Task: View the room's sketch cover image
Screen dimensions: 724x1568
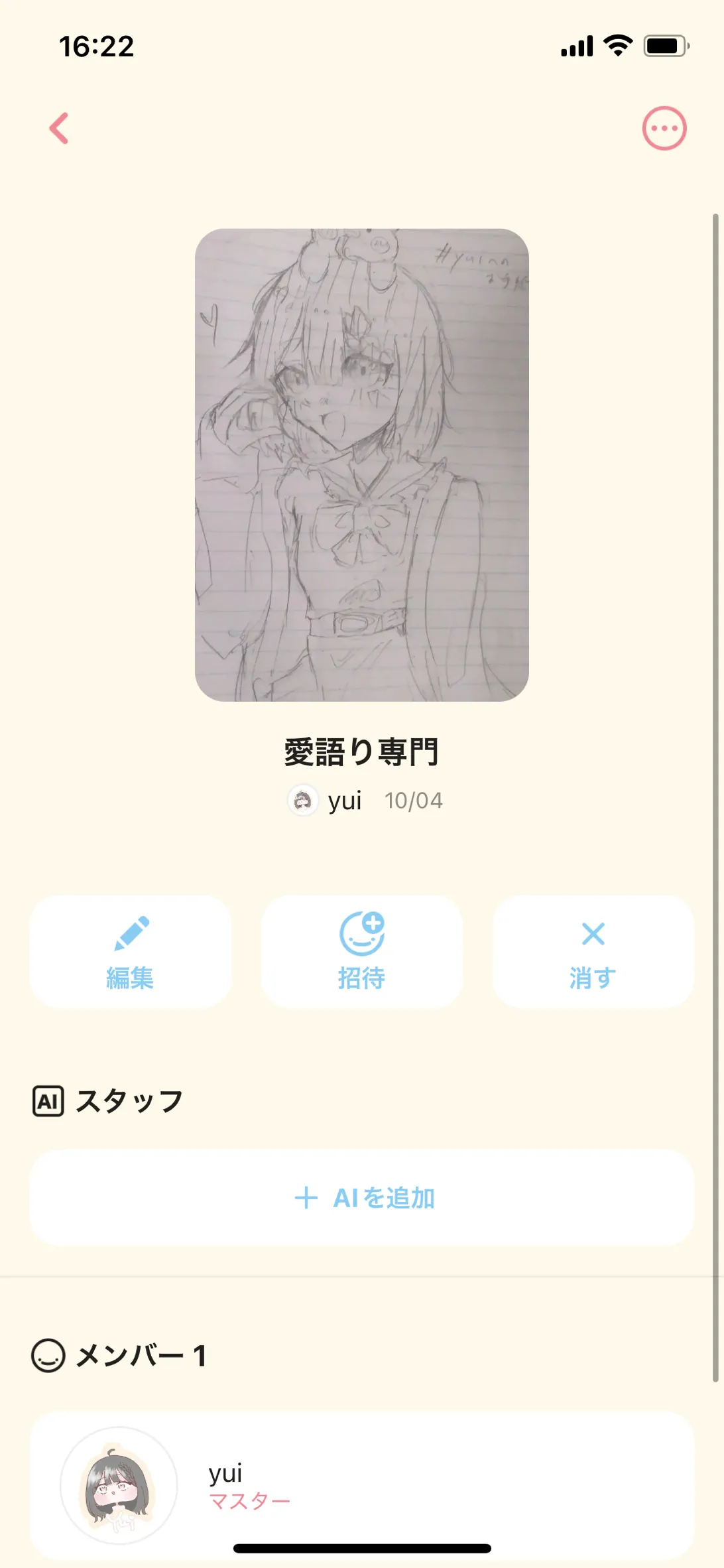Action: 362,464
